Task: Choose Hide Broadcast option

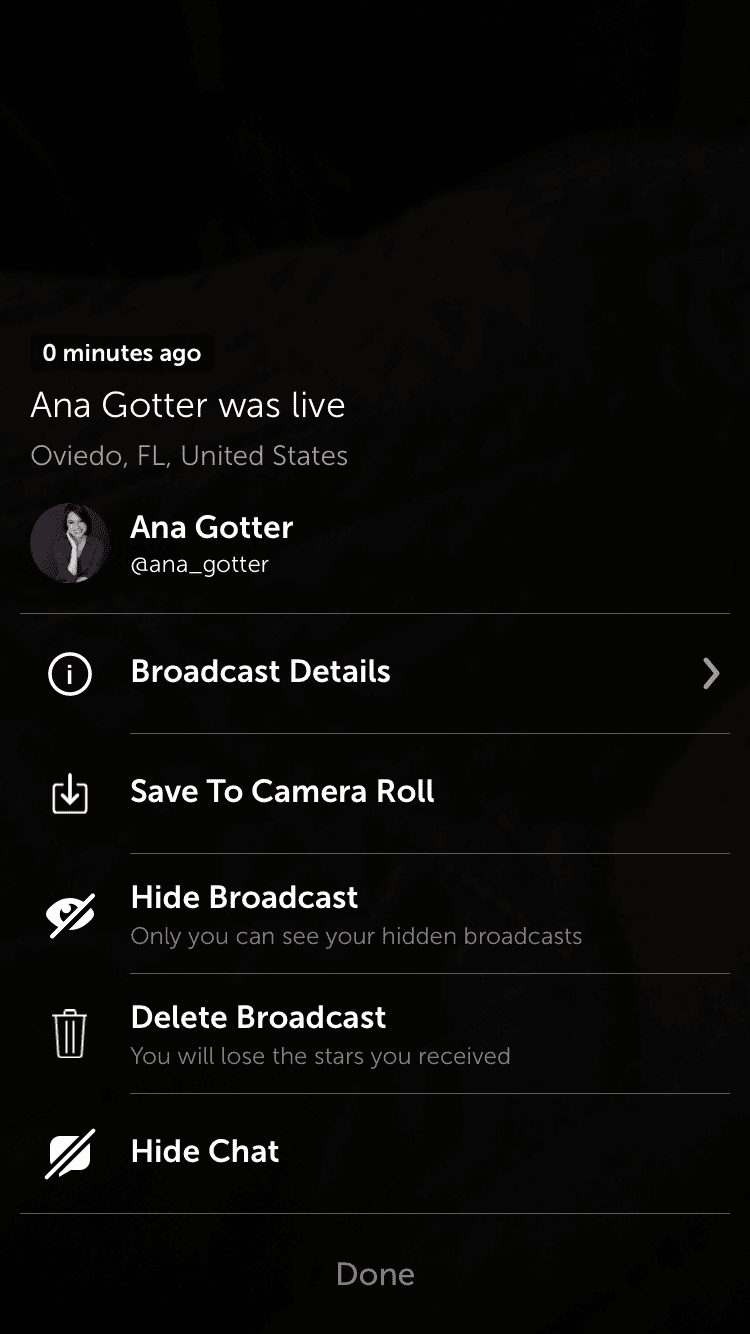Action: point(375,913)
